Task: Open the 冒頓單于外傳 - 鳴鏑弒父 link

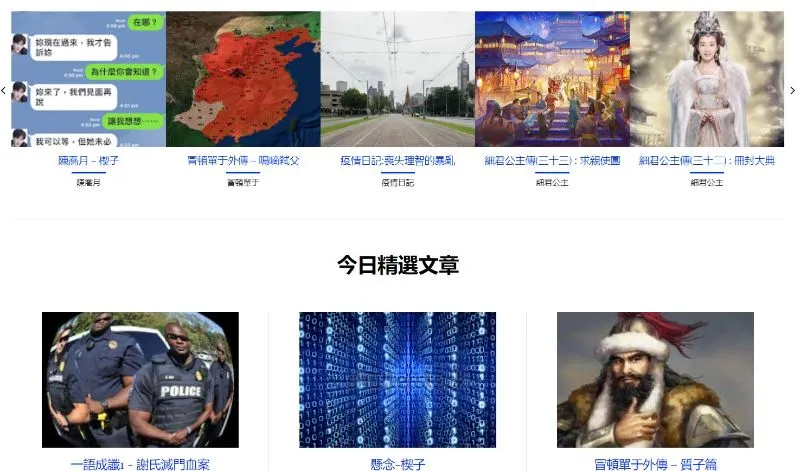Action: click(243, 160)
